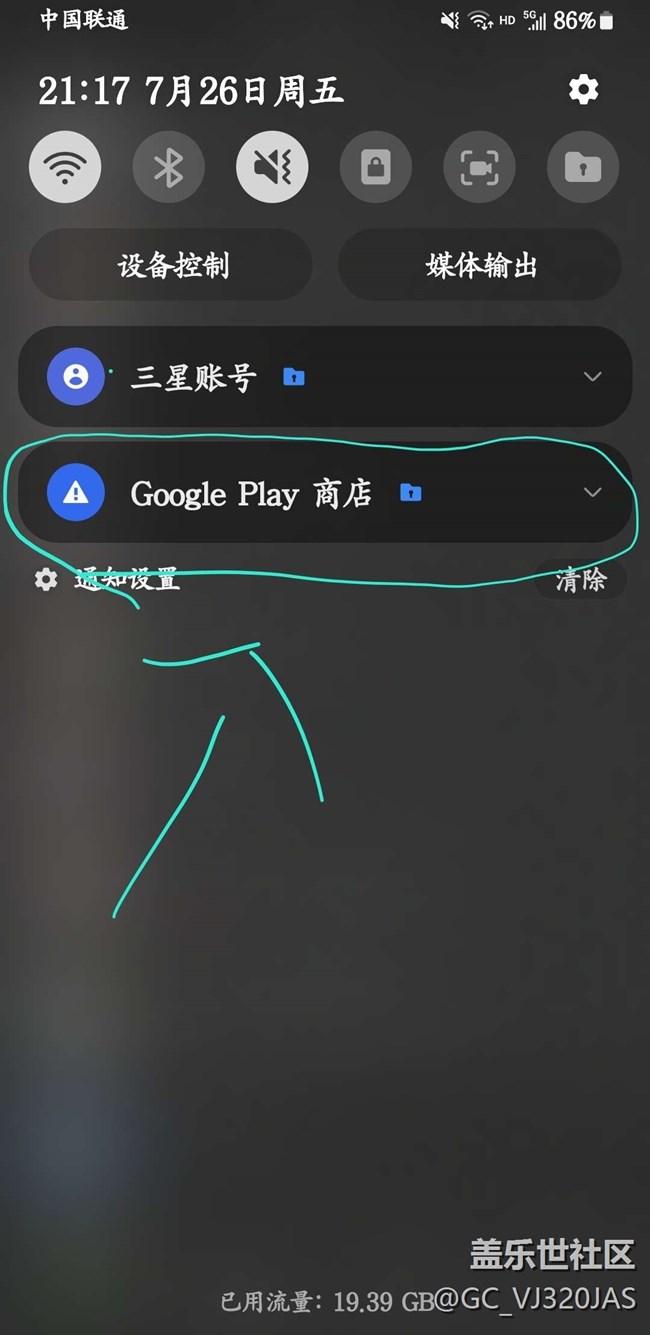The image size is (650, 1335).
Task: Toggle the screen rotation lock tile
Action: pyautogui.click(x=375, y=167)
